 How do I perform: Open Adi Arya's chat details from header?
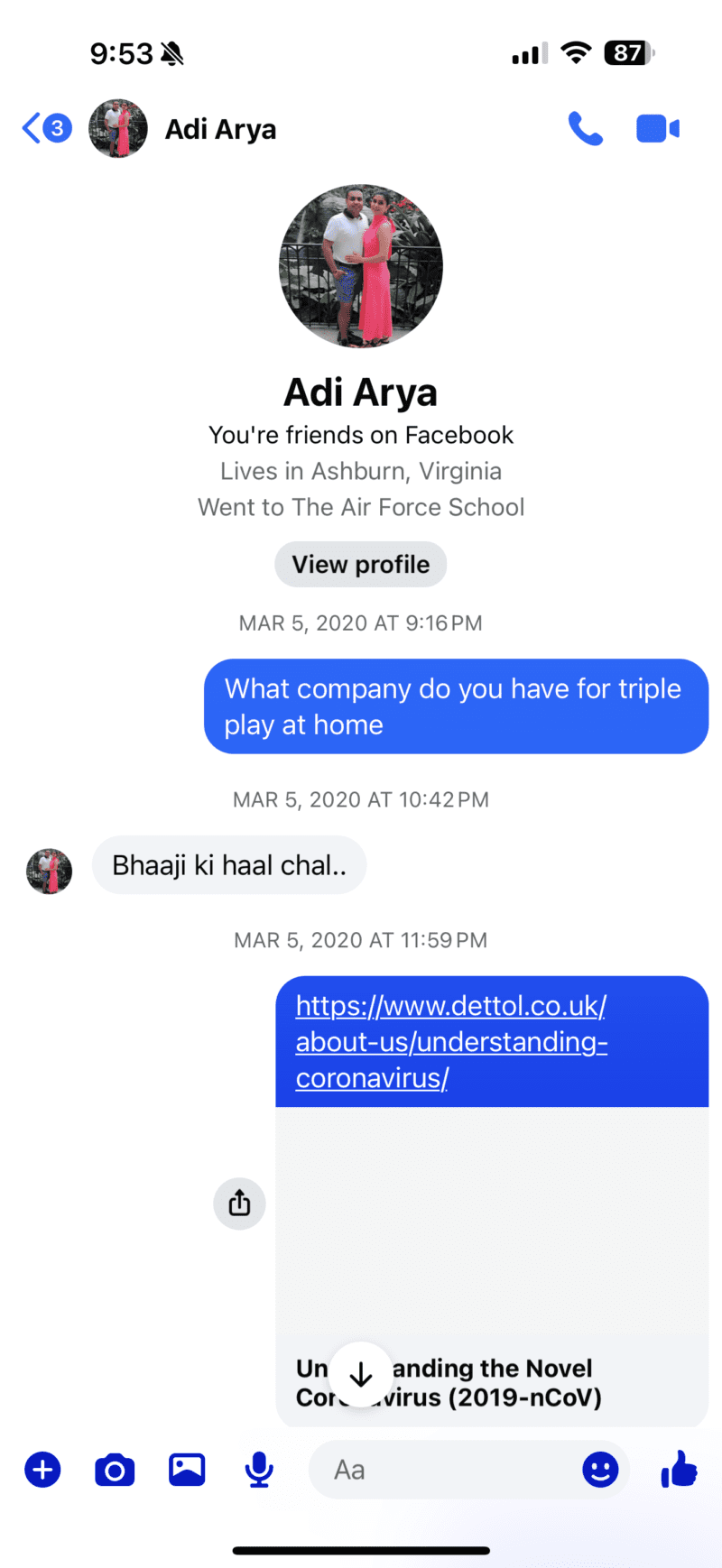click(x=219, y=129)
